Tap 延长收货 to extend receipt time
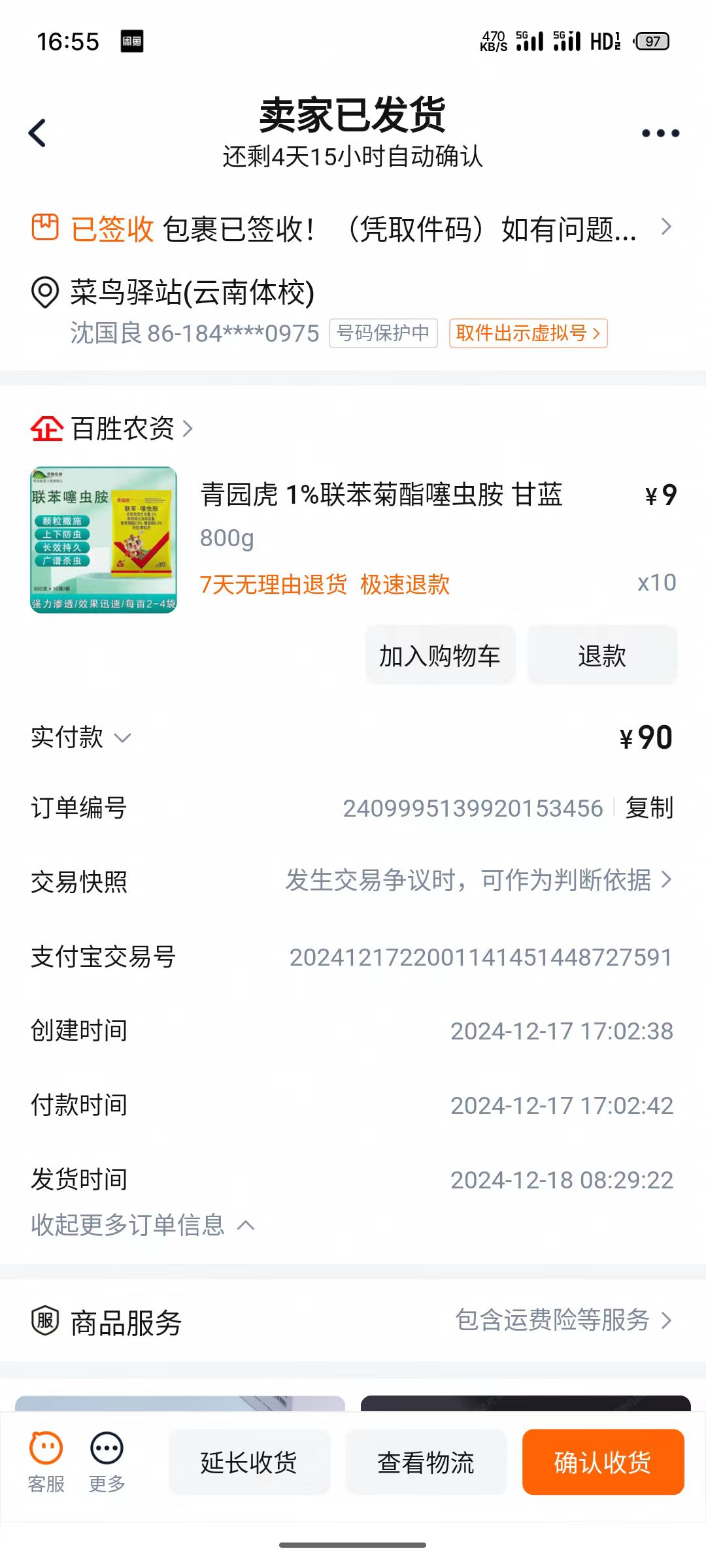This screenshot has width=706, height=1568. point(249,1462)
